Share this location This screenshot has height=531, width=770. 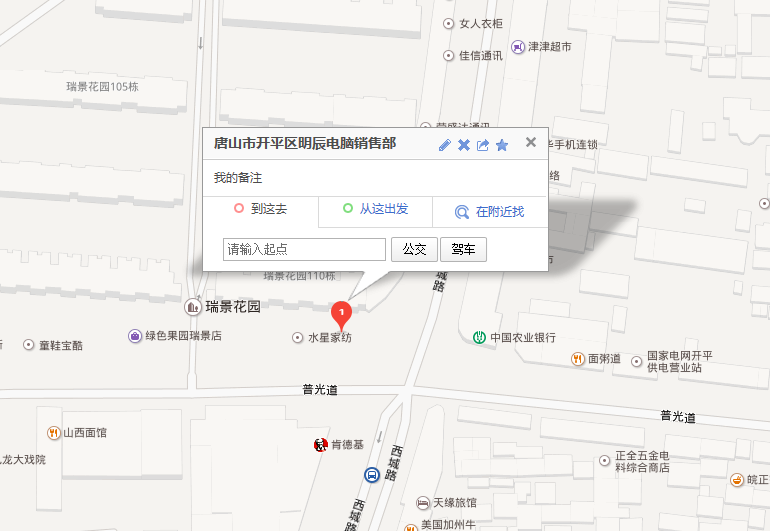coord(483,145)
